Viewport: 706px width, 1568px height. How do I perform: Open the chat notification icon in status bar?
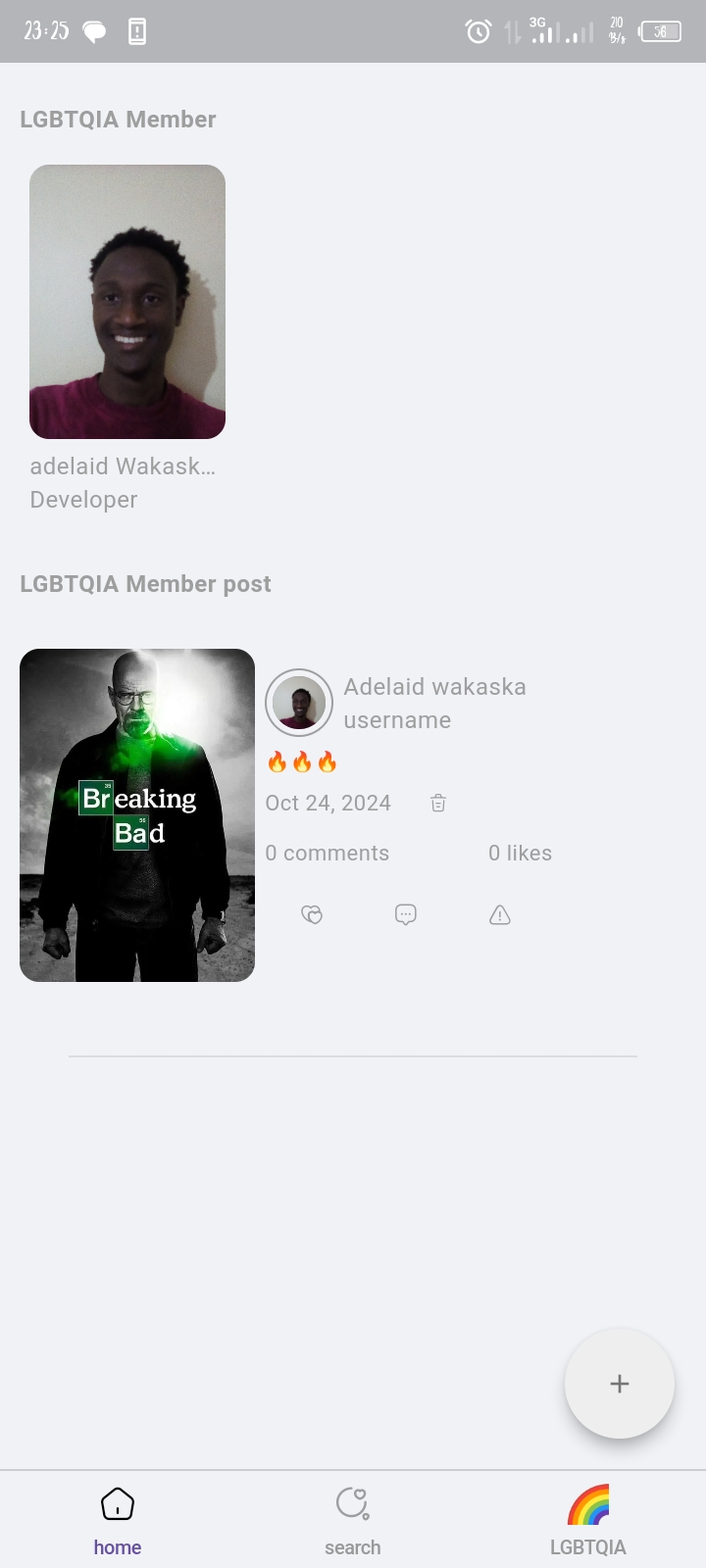pos(94,30)
